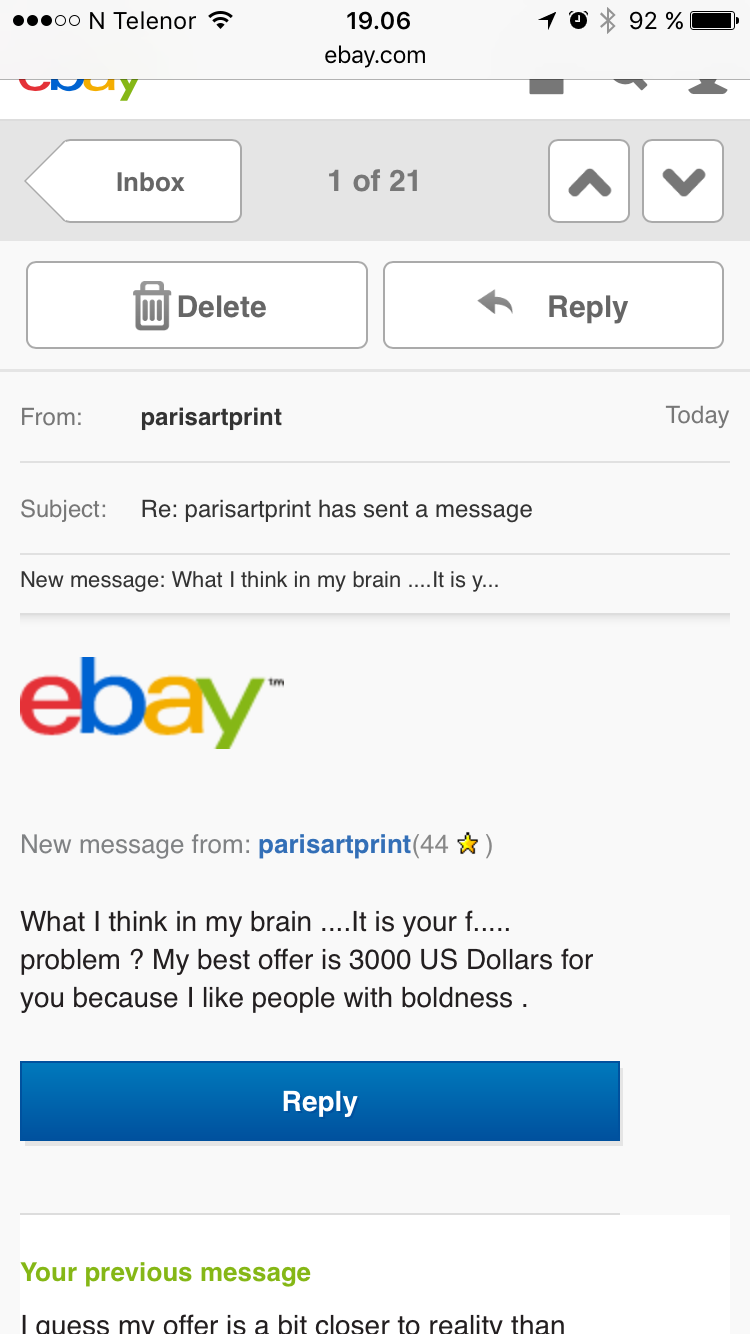
Task: Tap the top Reply button with arrow
Action: tap(553, 306)
